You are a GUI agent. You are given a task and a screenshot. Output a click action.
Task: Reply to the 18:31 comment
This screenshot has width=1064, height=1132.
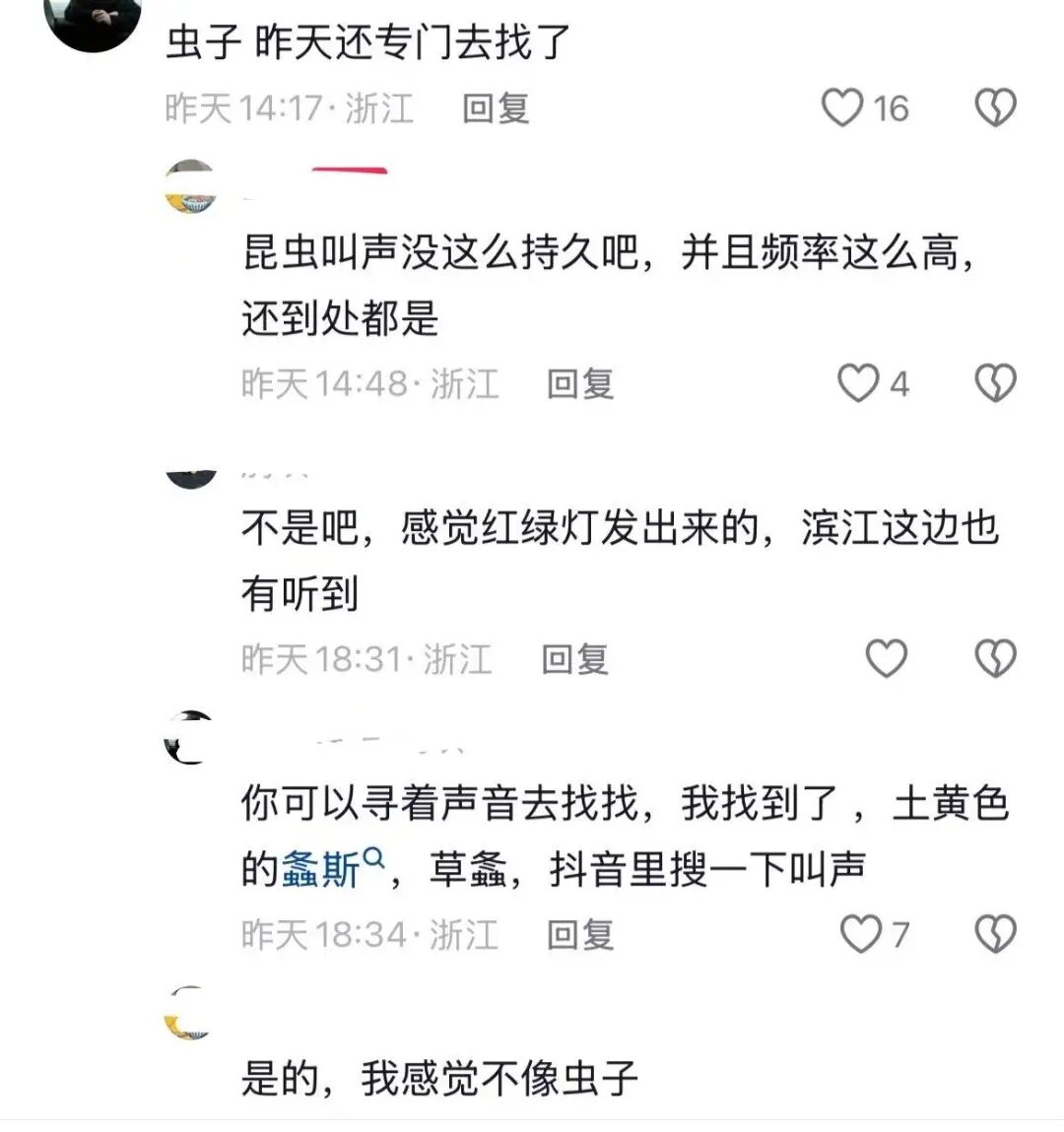574,658
